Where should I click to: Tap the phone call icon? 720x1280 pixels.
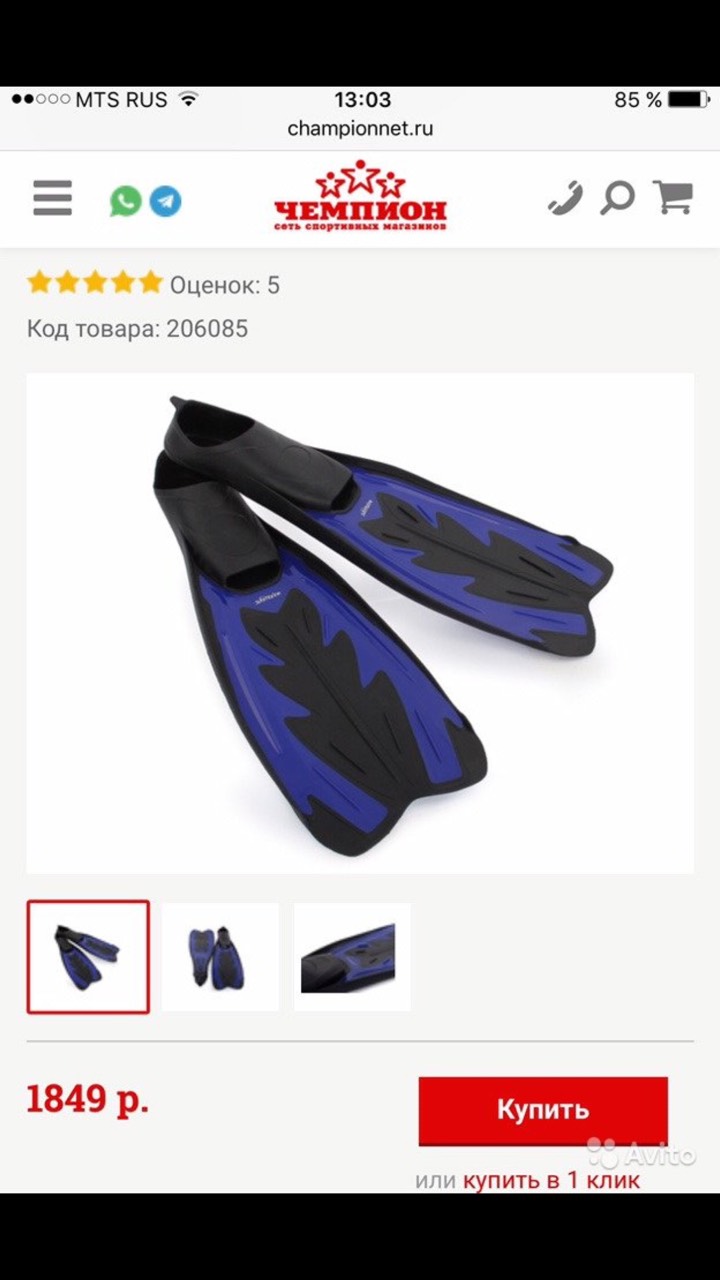[x=565, y=198]
